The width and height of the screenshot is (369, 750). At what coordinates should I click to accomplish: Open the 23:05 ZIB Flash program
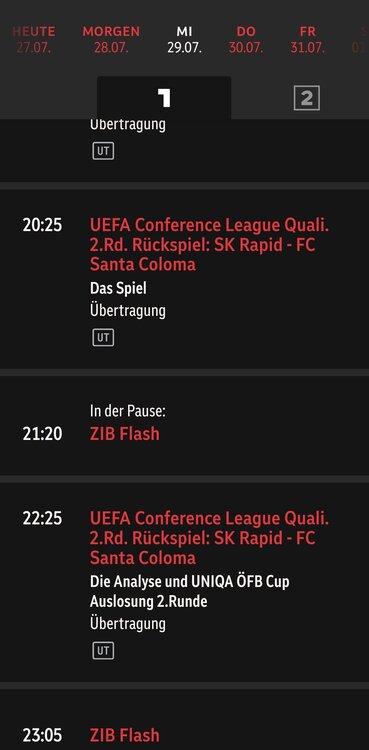click(184, 720)
